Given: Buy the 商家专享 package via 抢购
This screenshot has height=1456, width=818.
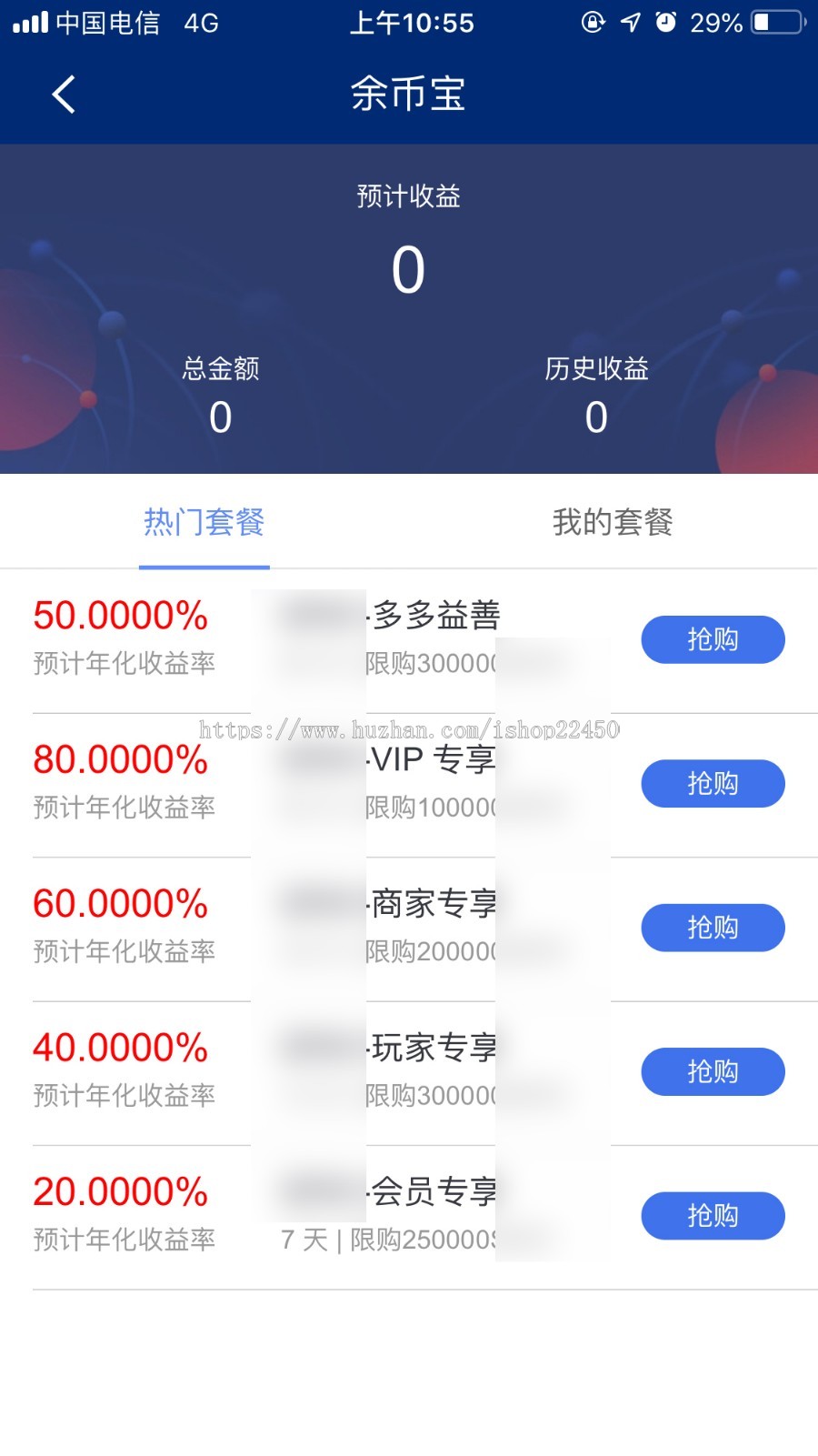Looking at the screenshot, I should pos(713,928).
